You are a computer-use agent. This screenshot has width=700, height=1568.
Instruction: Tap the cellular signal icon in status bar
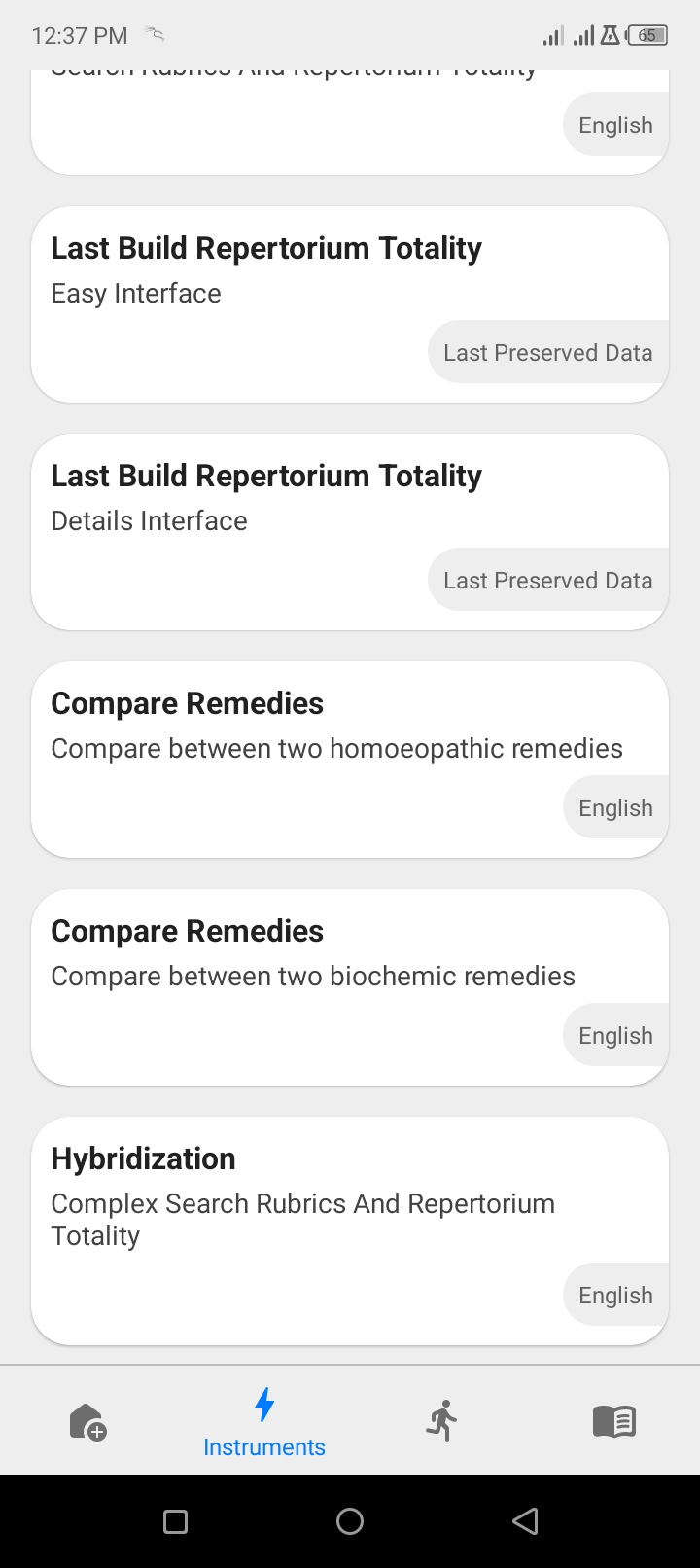(x=552, y=35)
